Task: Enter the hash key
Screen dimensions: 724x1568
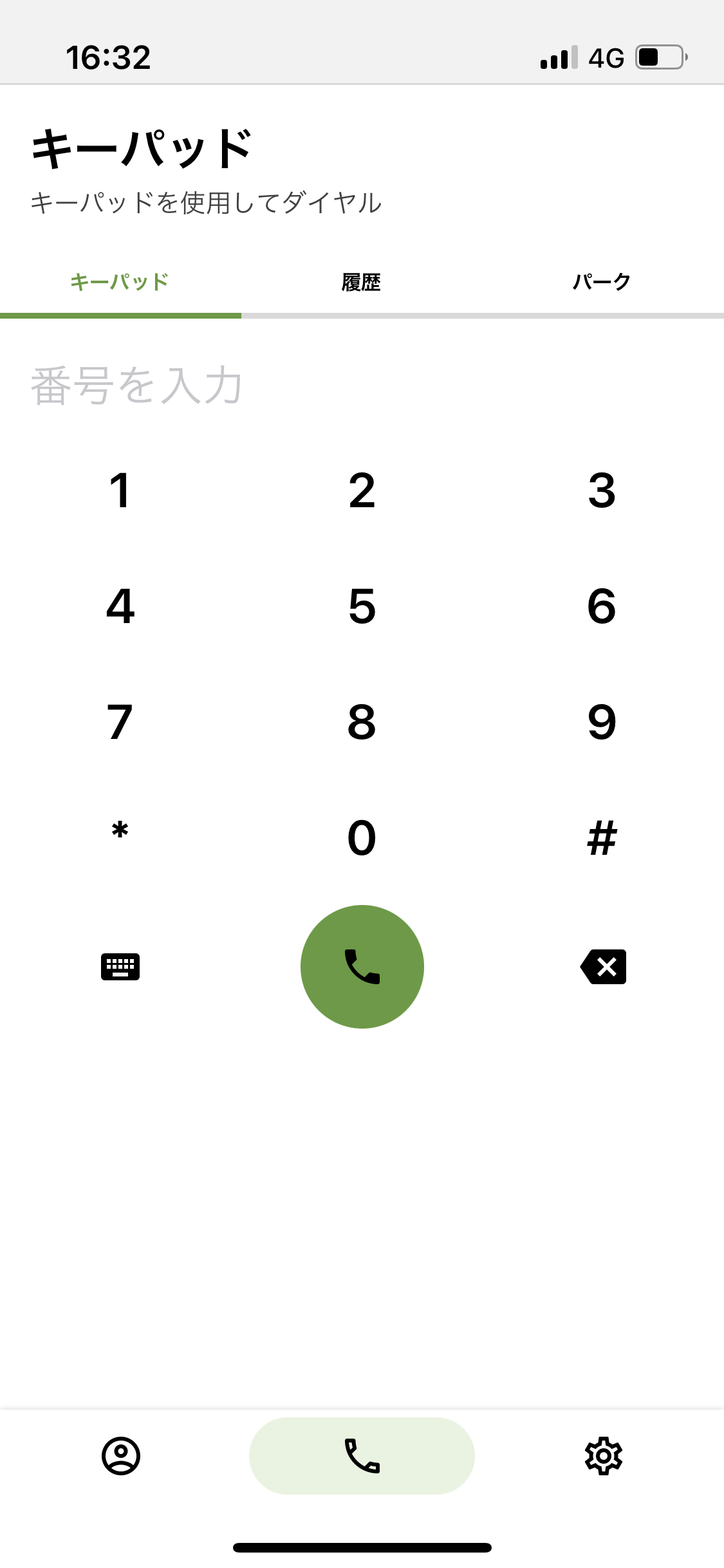Action: pyautogui.click(x=603, y=838)
